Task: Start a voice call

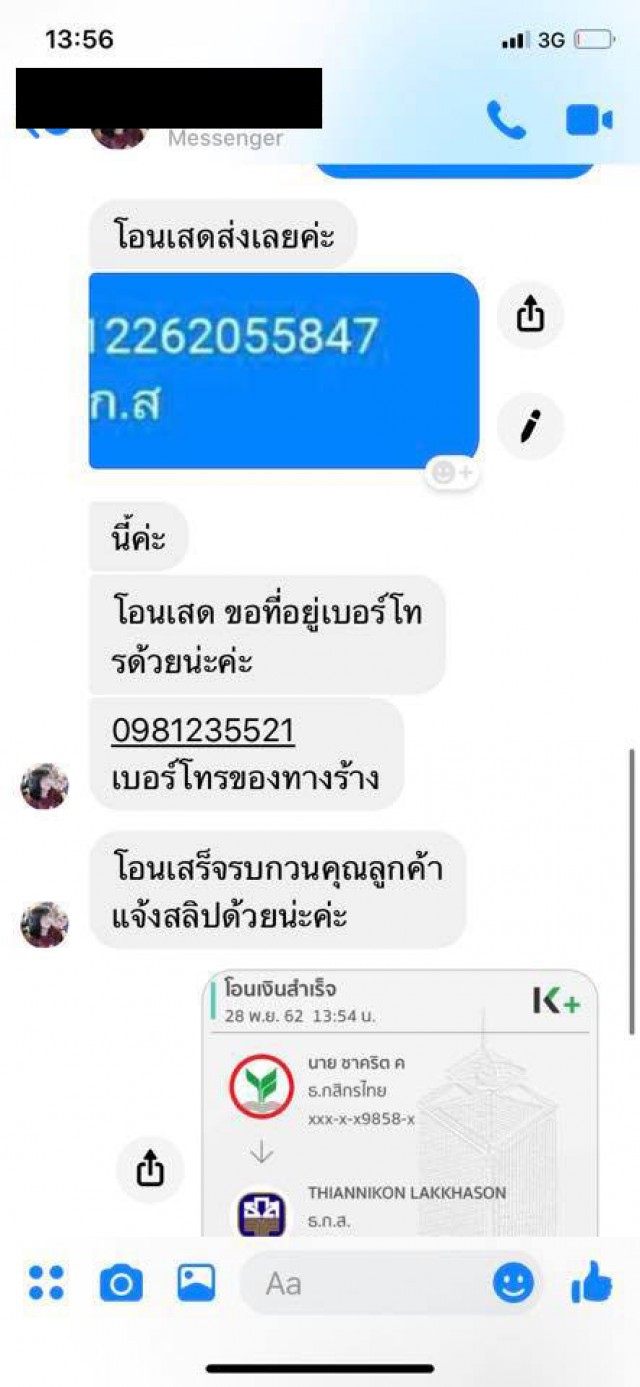Action: click(x=506, y=120)
